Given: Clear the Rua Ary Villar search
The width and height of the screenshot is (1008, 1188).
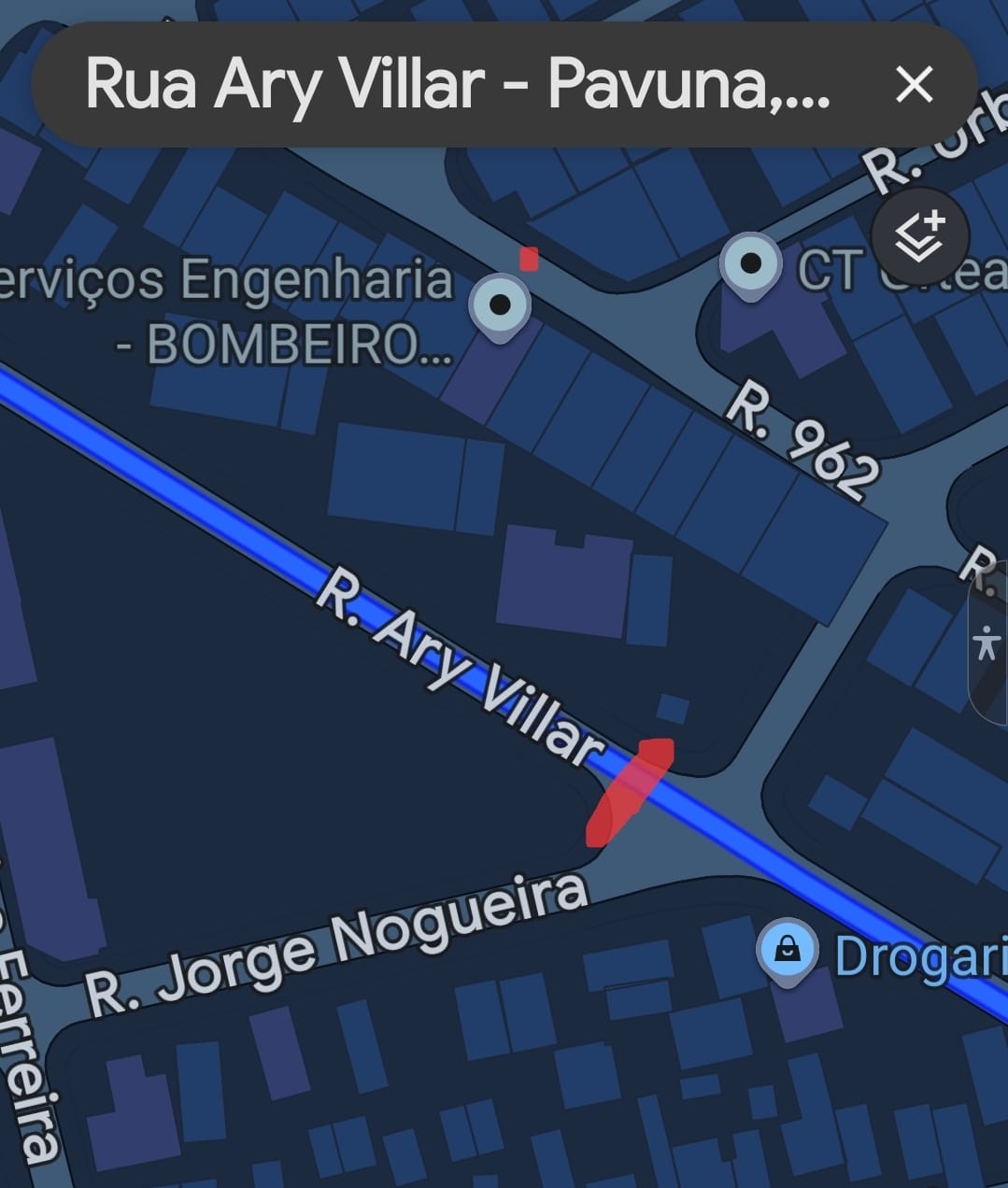Looking at the screenshot, I should (x=914, y=85).
